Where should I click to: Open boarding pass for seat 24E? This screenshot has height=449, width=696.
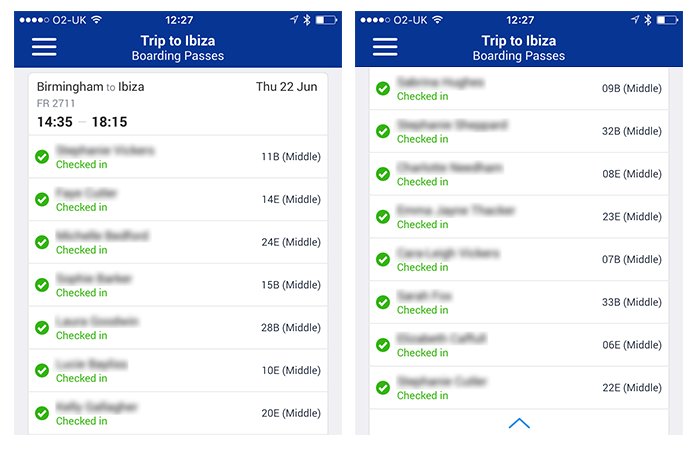(178, 242)
